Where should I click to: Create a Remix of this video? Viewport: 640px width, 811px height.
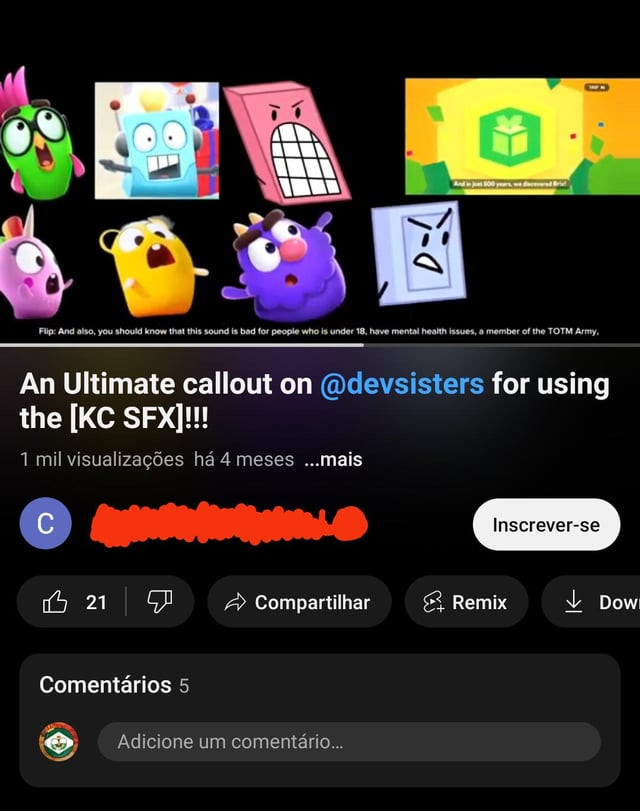coord(466,602)
